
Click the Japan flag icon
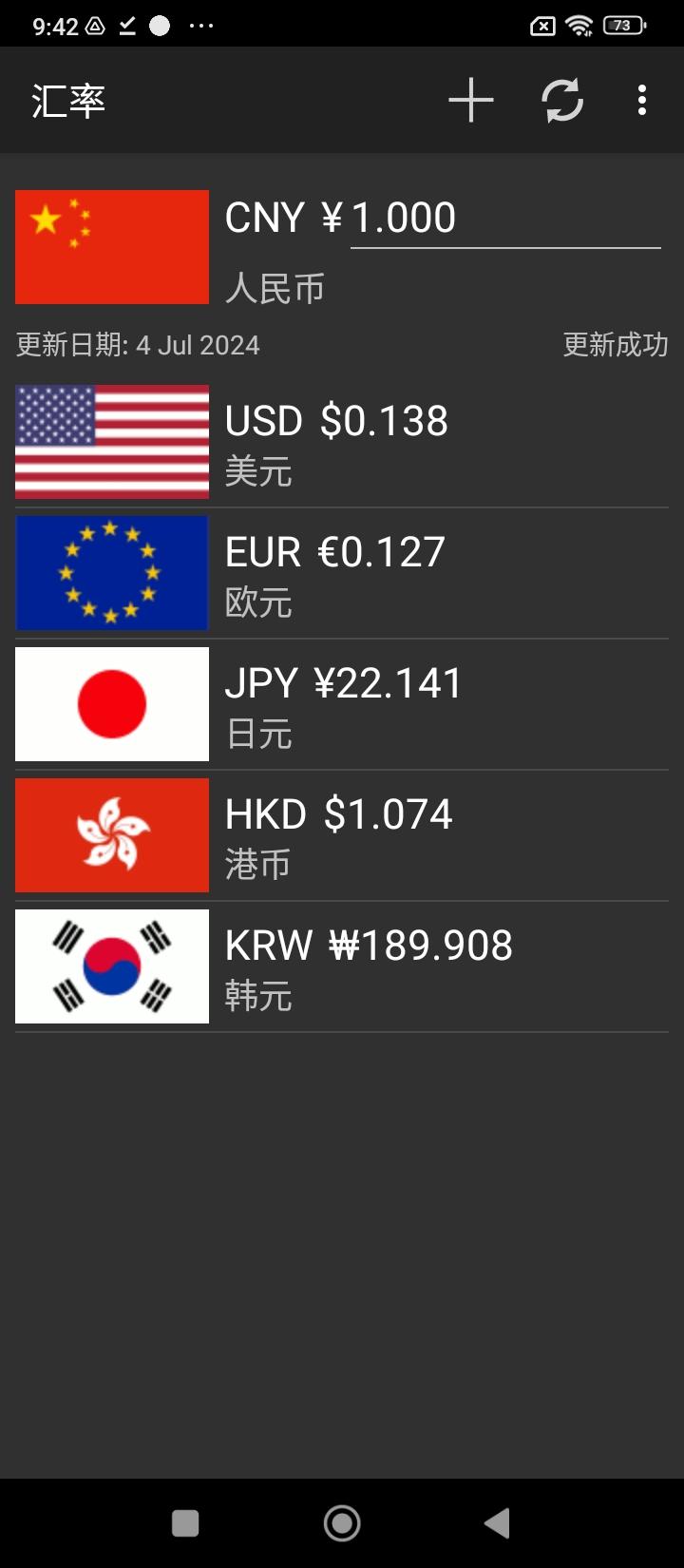(111, 704)
